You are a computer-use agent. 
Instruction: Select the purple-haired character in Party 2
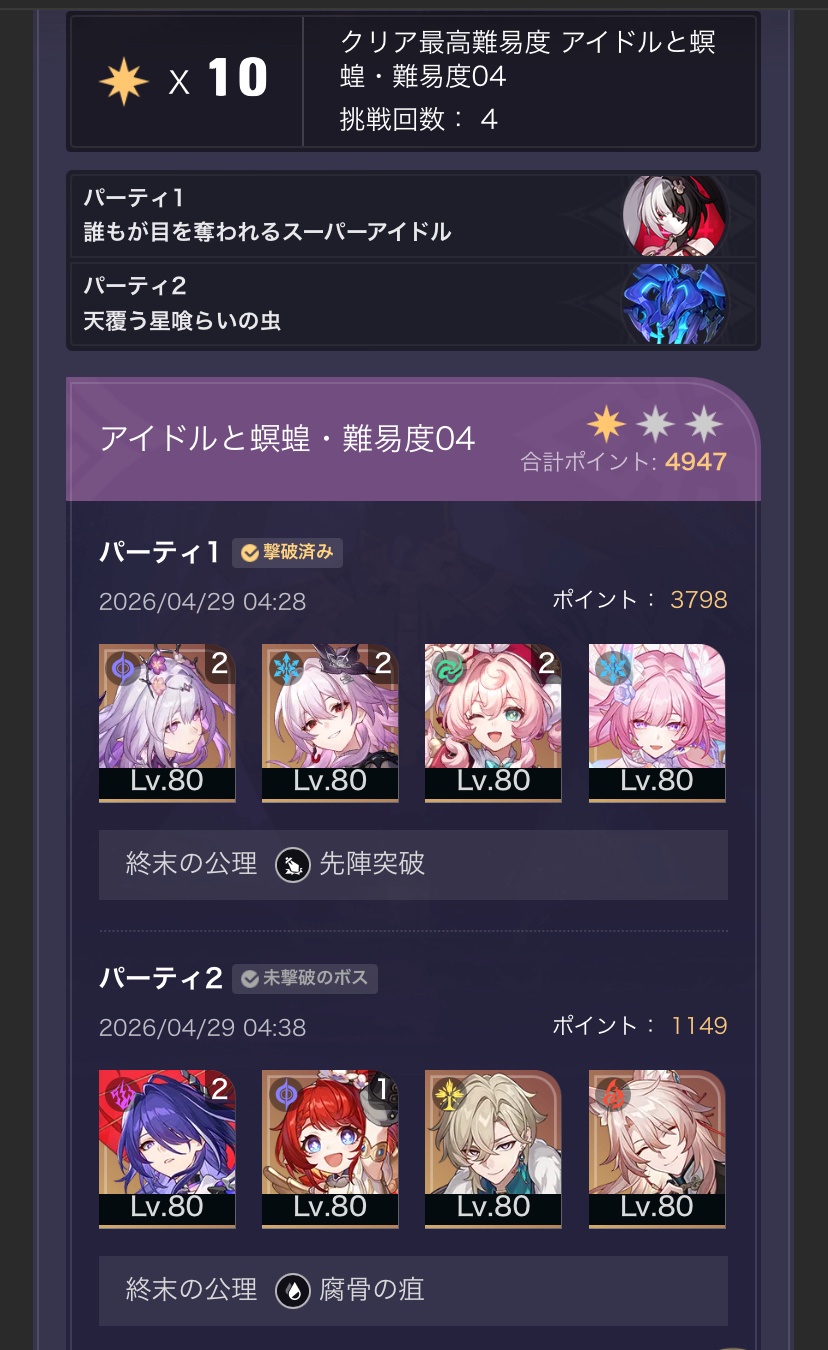pyautogui.click(x=167, y=1148)
